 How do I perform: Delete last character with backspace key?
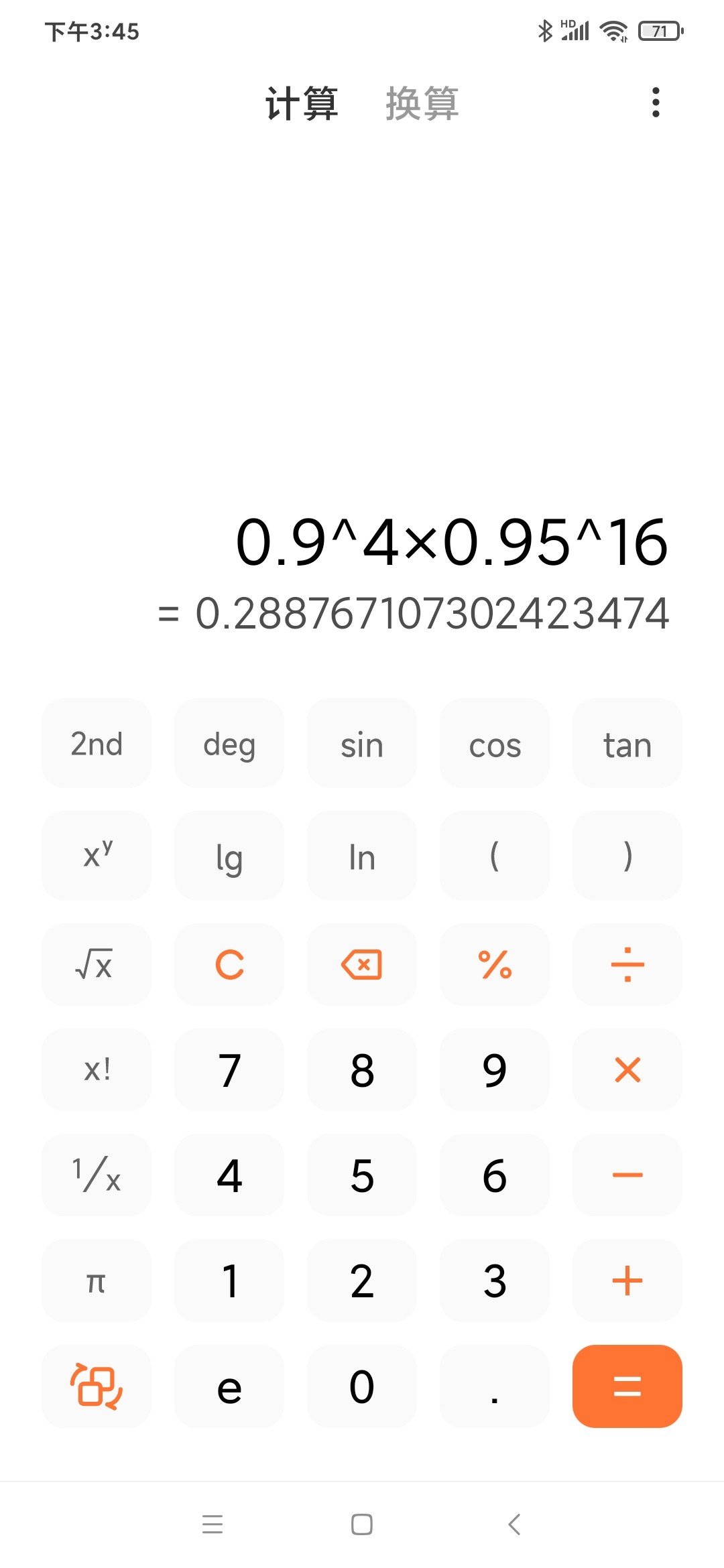coord(362,965)
